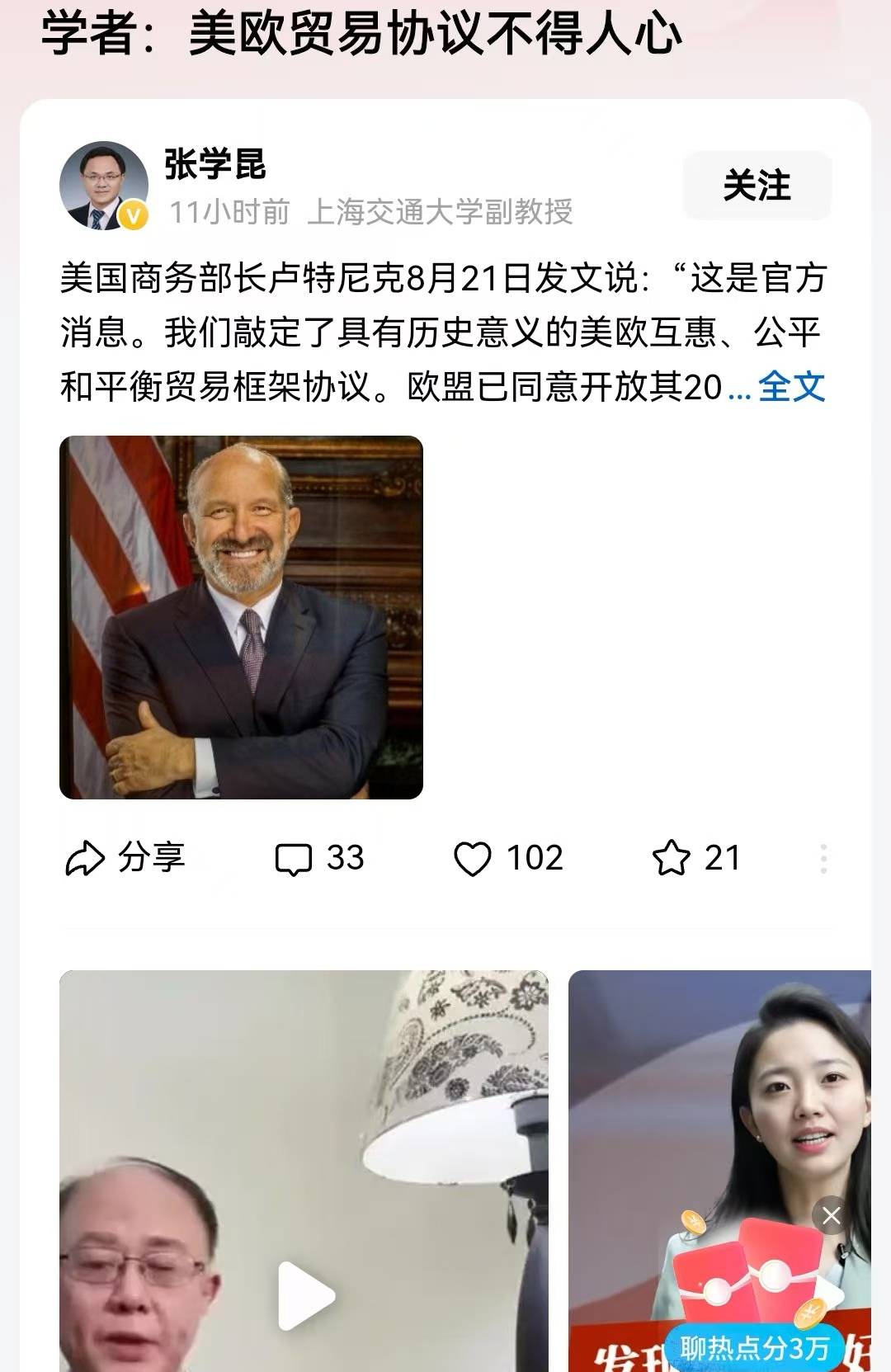This screenshot has width=891, height=1372.
Task: Tap the 聊热点分3万 promotion button
Action: click(754, 1348)
